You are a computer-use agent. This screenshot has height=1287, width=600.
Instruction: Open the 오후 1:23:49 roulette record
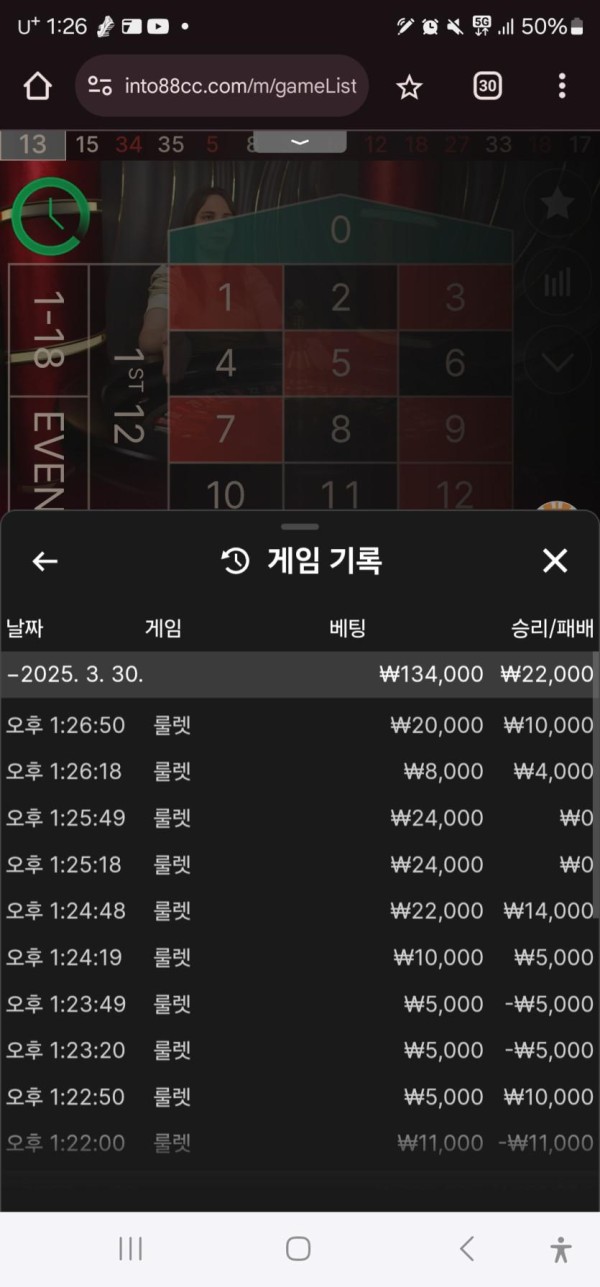[298, 1004]
